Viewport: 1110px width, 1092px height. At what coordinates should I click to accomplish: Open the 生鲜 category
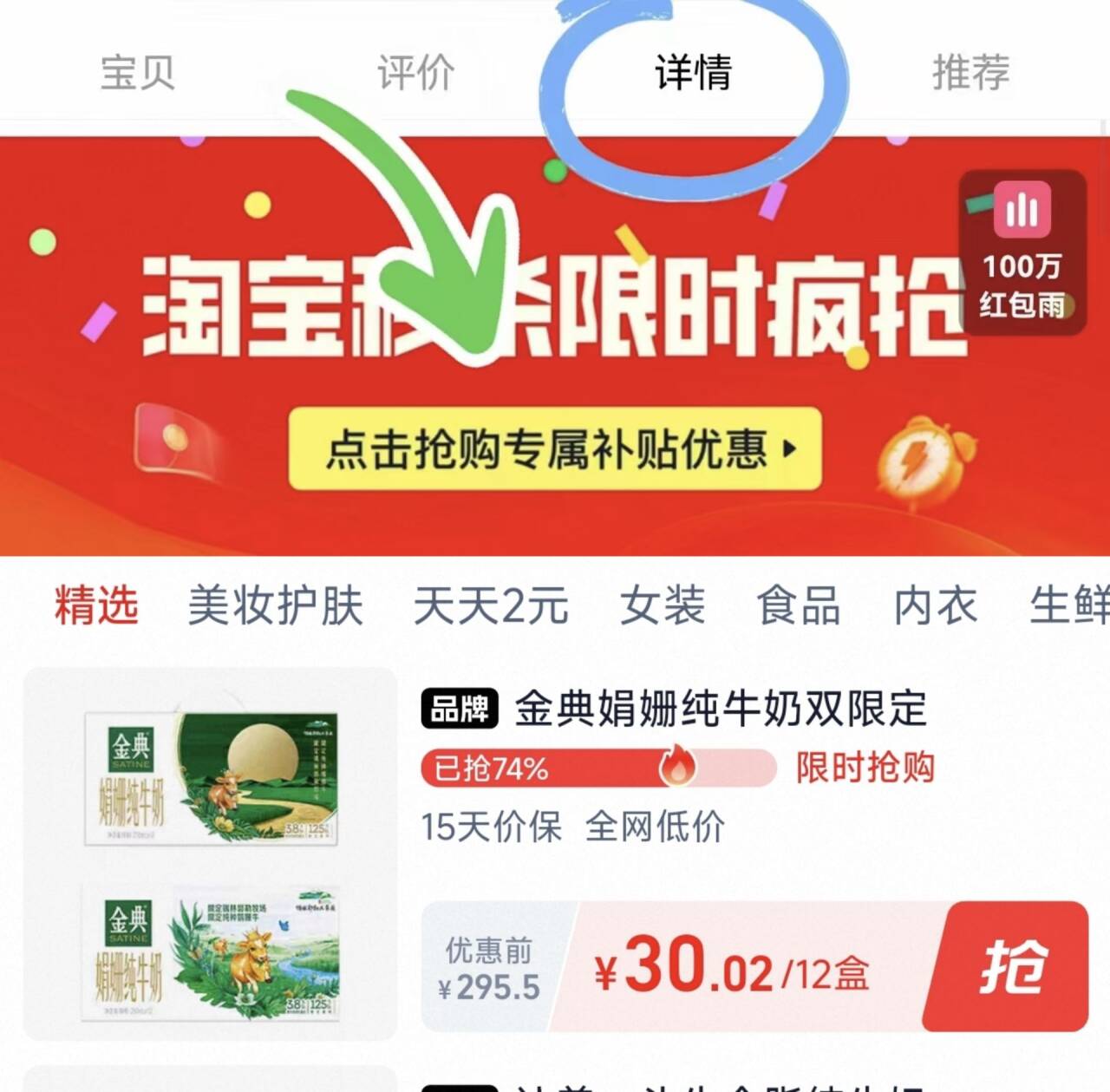[x=1068, y=605]
